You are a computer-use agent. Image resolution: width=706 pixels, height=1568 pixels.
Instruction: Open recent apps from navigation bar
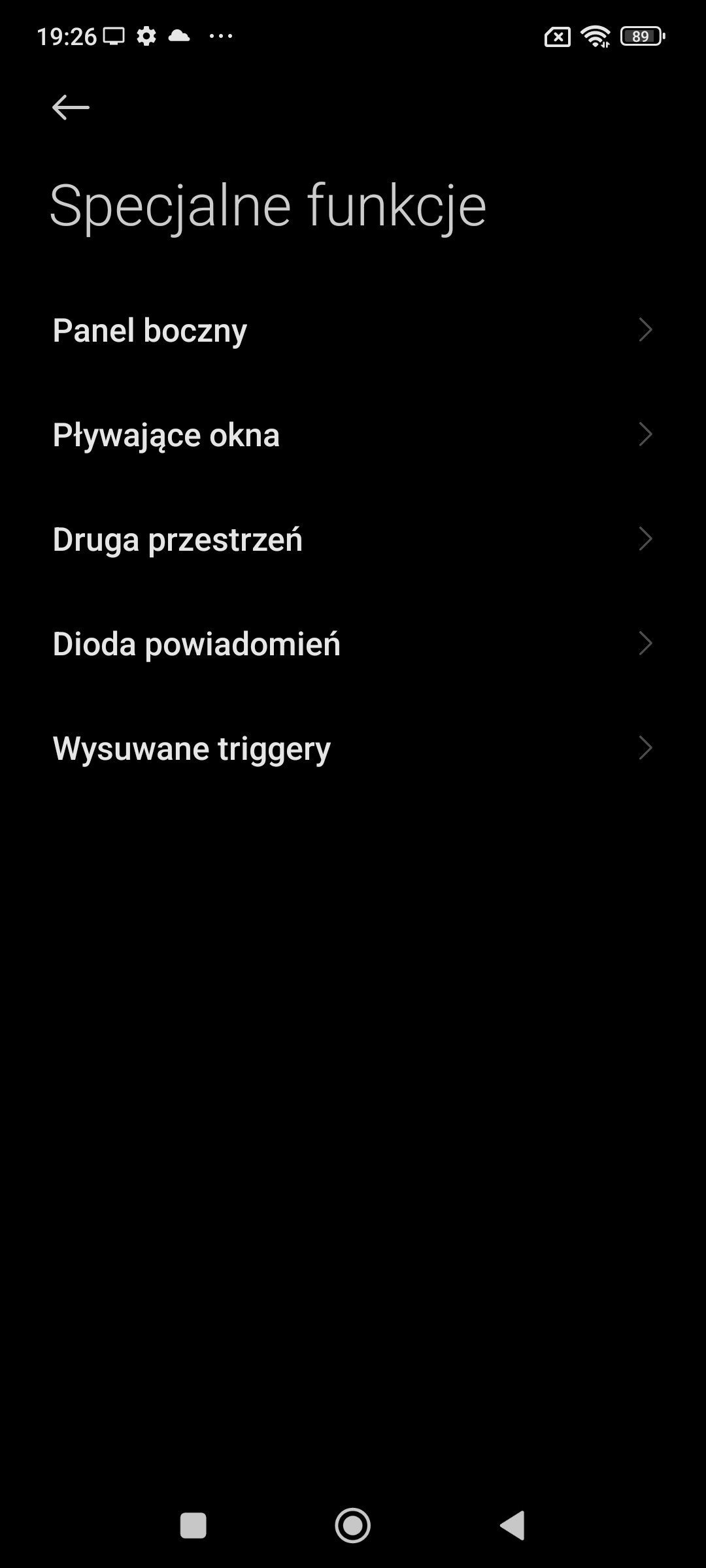click(x=193, y=1526)
